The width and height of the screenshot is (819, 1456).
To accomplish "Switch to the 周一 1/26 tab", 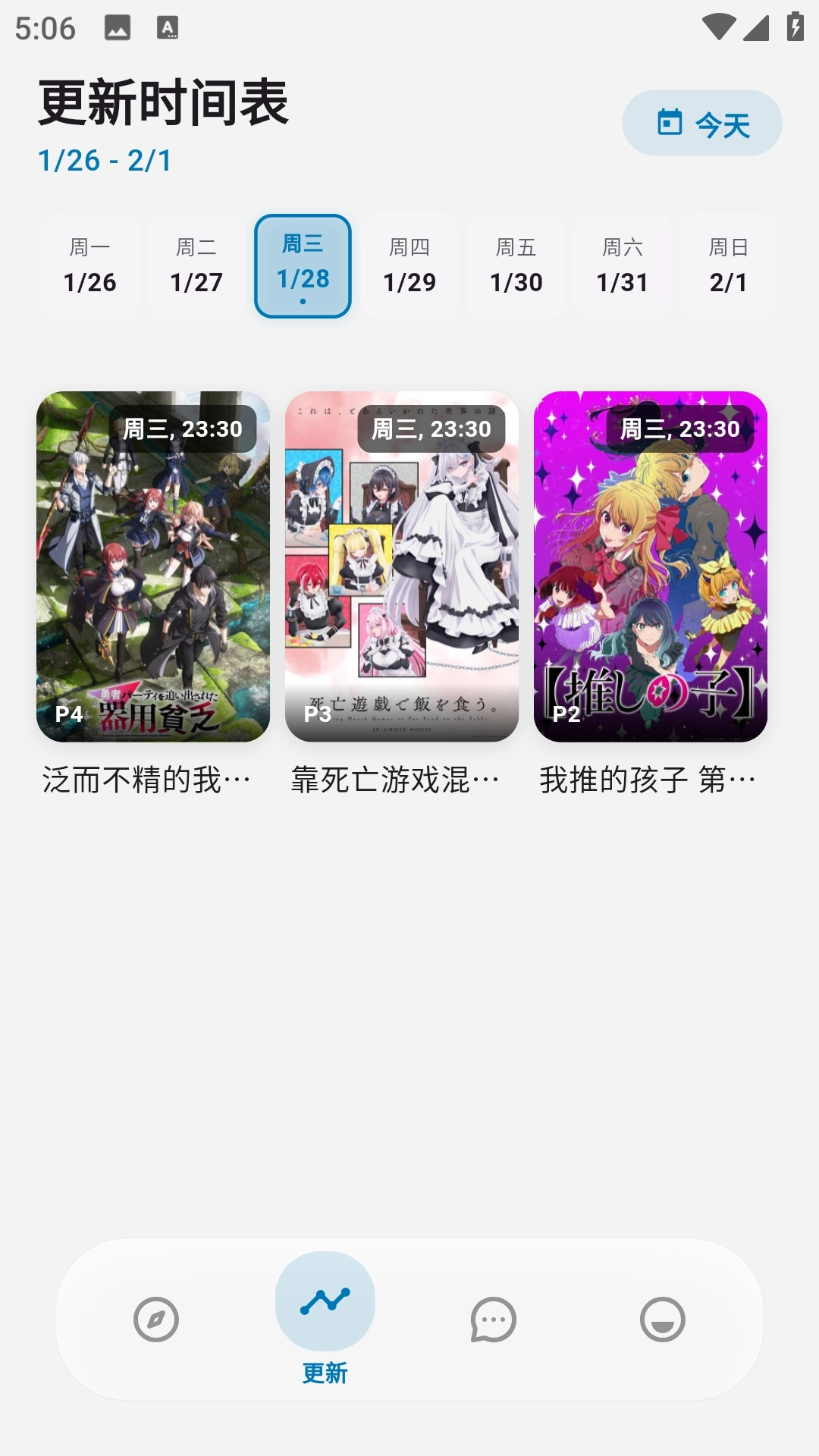I will (x=89, y=265).
